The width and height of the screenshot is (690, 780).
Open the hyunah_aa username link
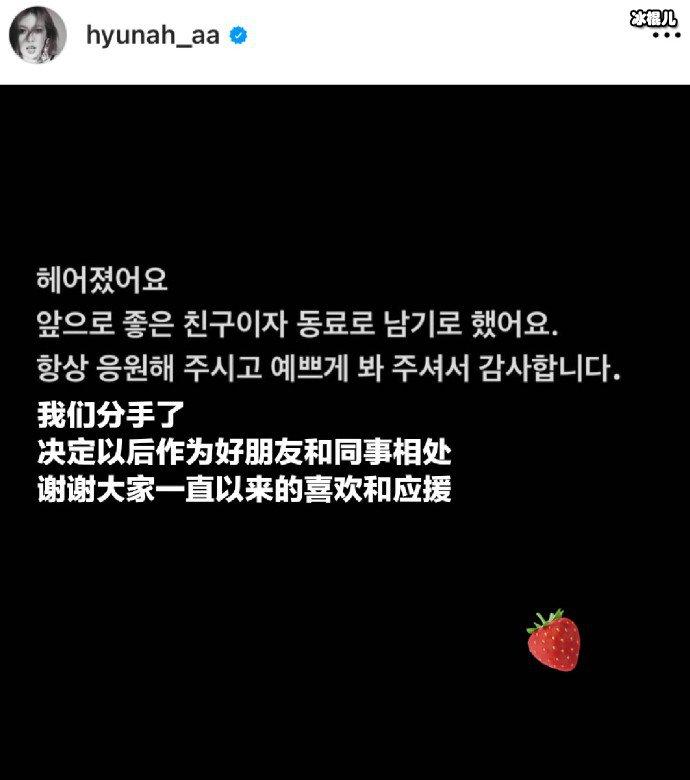point(153,36)
